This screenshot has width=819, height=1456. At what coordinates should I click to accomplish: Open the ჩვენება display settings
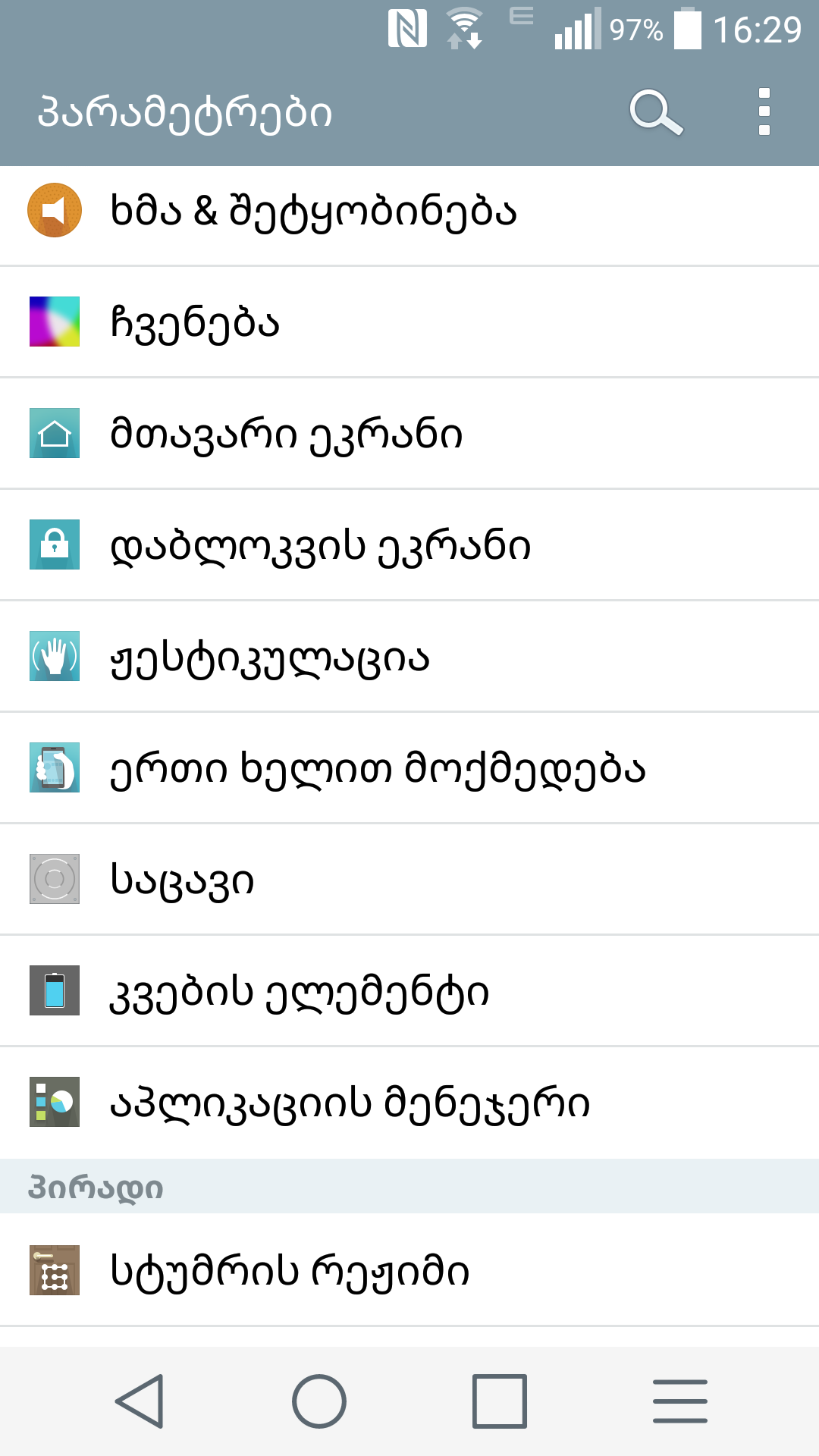[x=409, y=322]
